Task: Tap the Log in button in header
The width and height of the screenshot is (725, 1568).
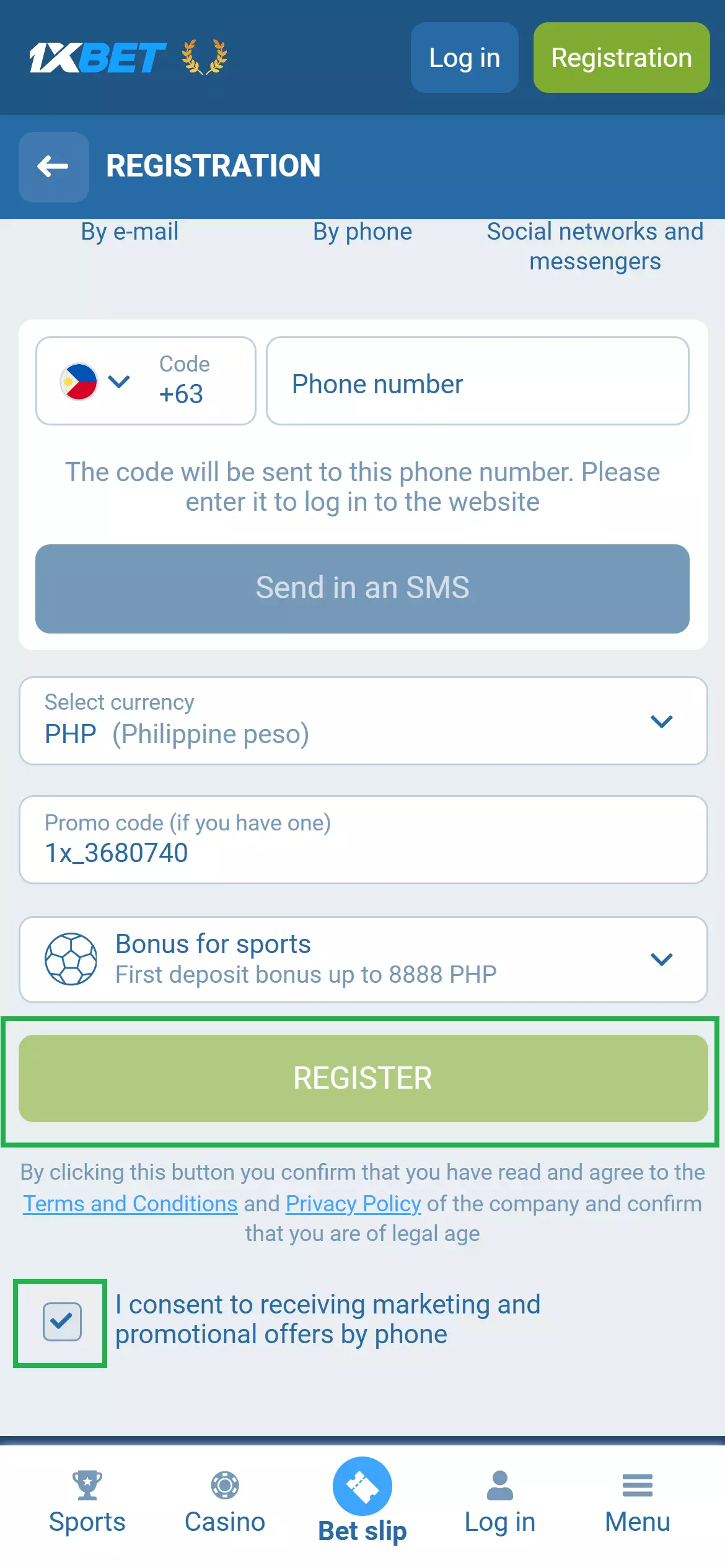Action: click(x=464, y=58)
